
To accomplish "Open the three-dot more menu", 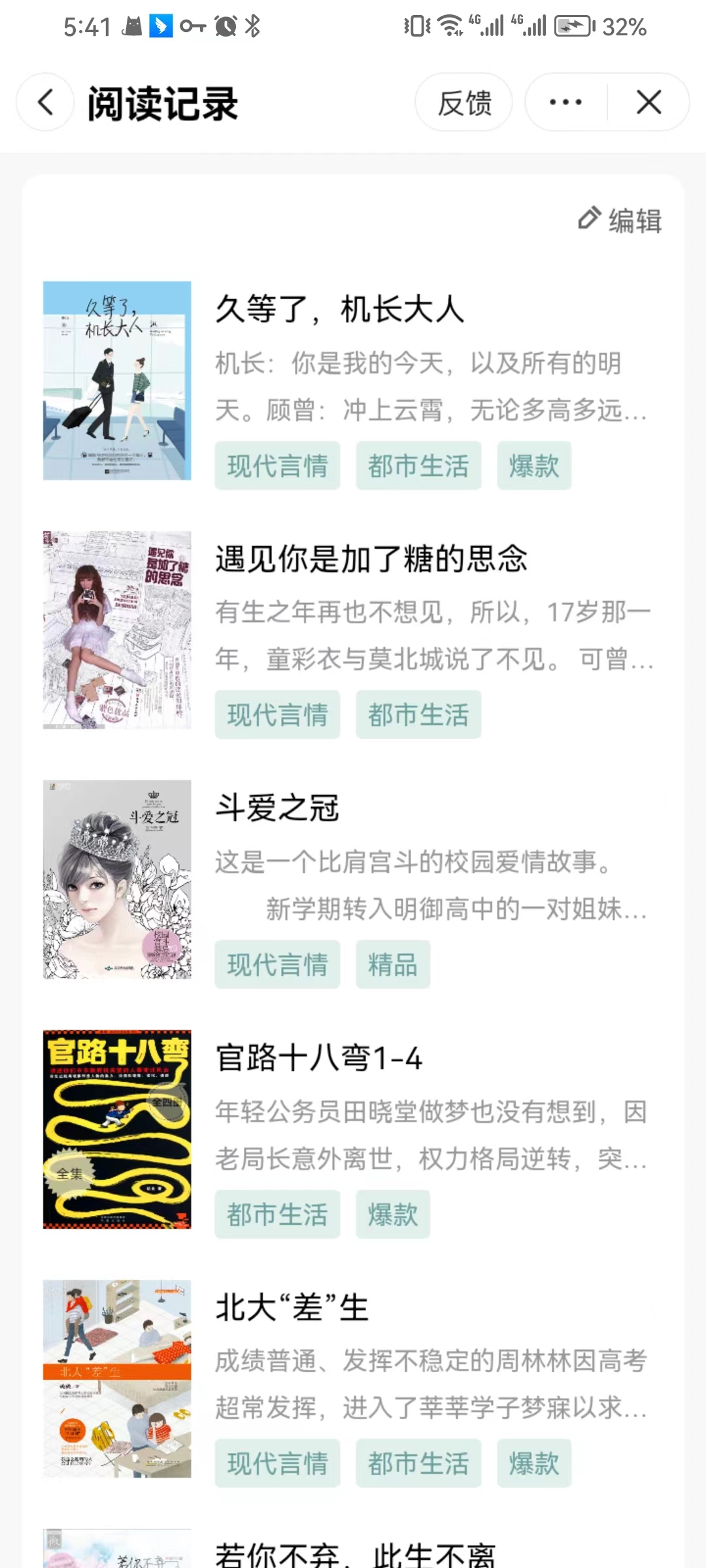I will point(566,103).
